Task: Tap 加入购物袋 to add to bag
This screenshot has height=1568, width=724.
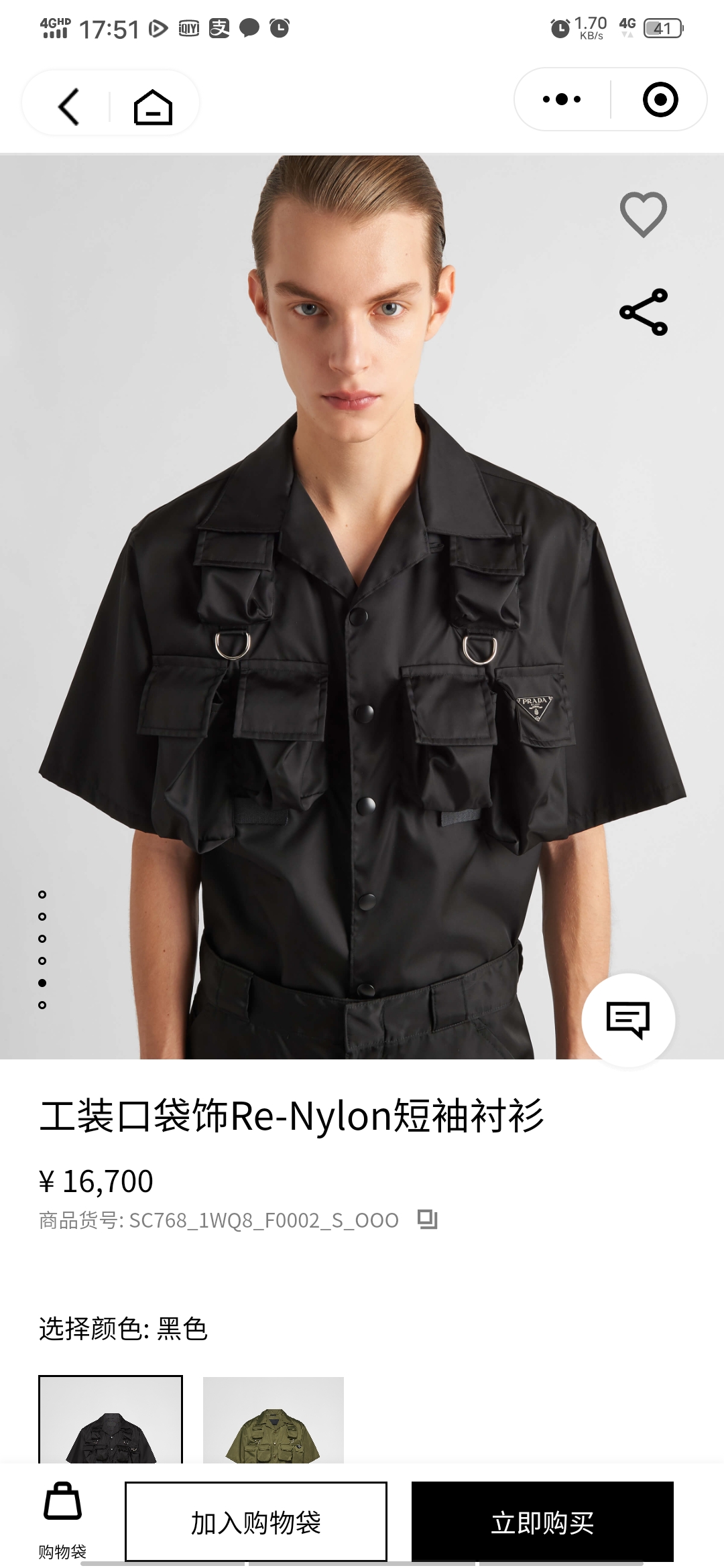Action: pyautogui.click(x=256, y=1522)
